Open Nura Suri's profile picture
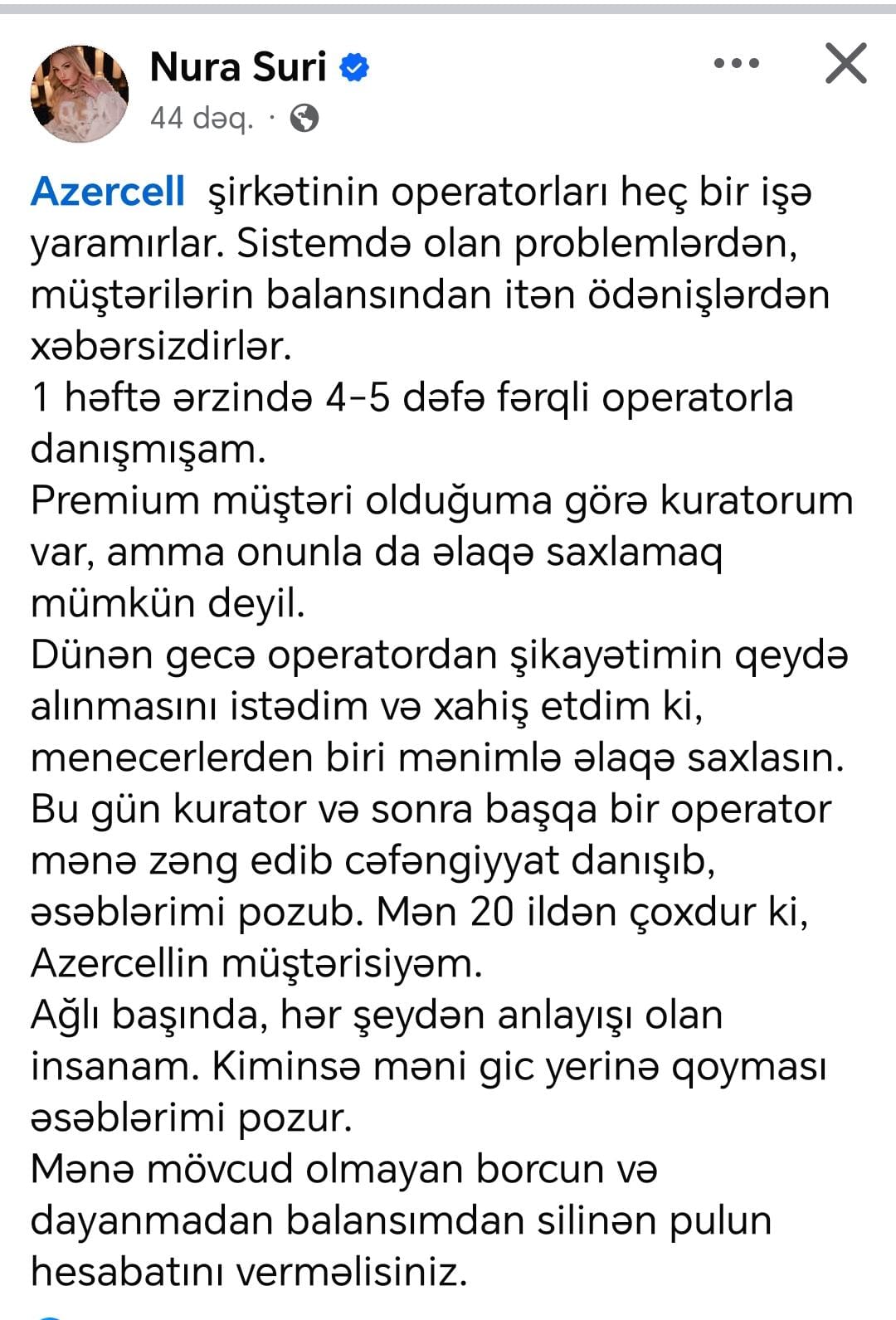Image resolution: width=896 pixels, height=1320 pixels. 80,94
